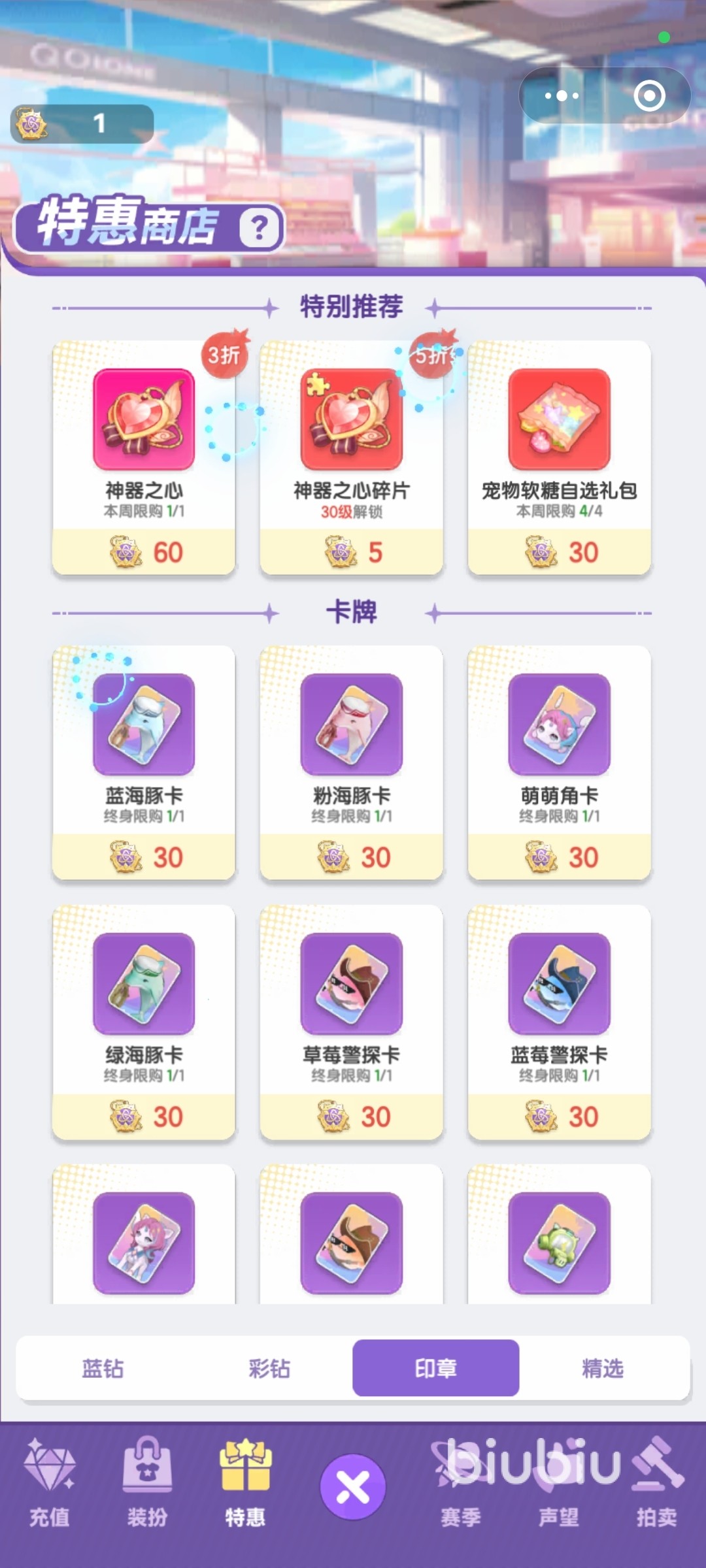Select the 绿海豚卡 card
The width and height of the screenshot is (706, 1568).
point(144,1022)
